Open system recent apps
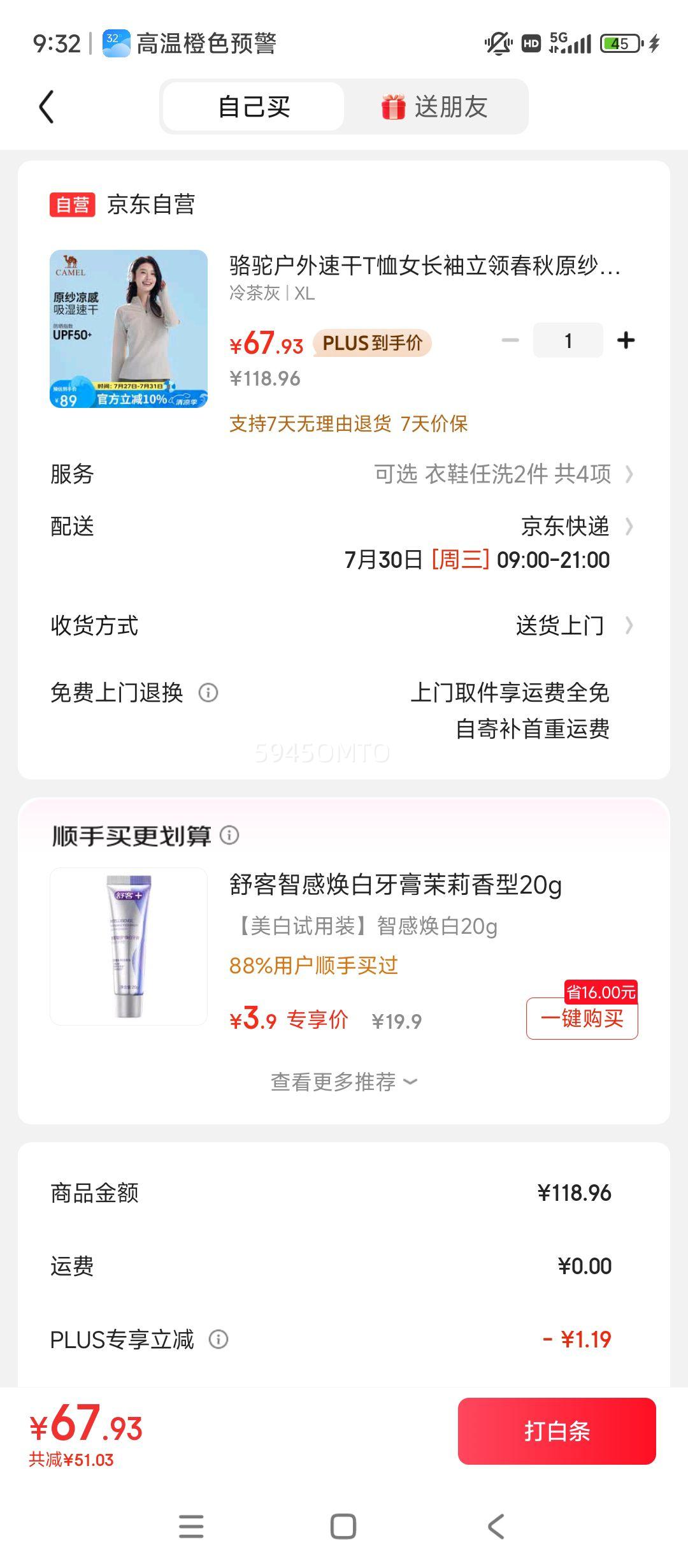 click(x=191, y=1526)
